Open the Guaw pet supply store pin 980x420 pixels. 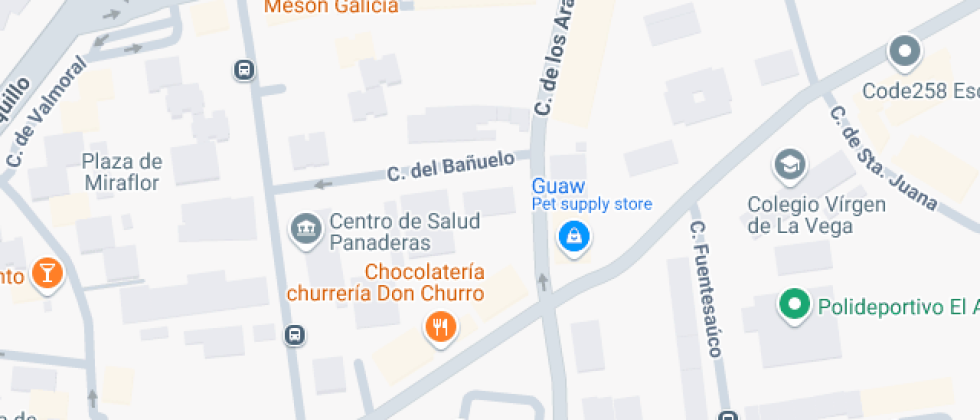[574, 237]
